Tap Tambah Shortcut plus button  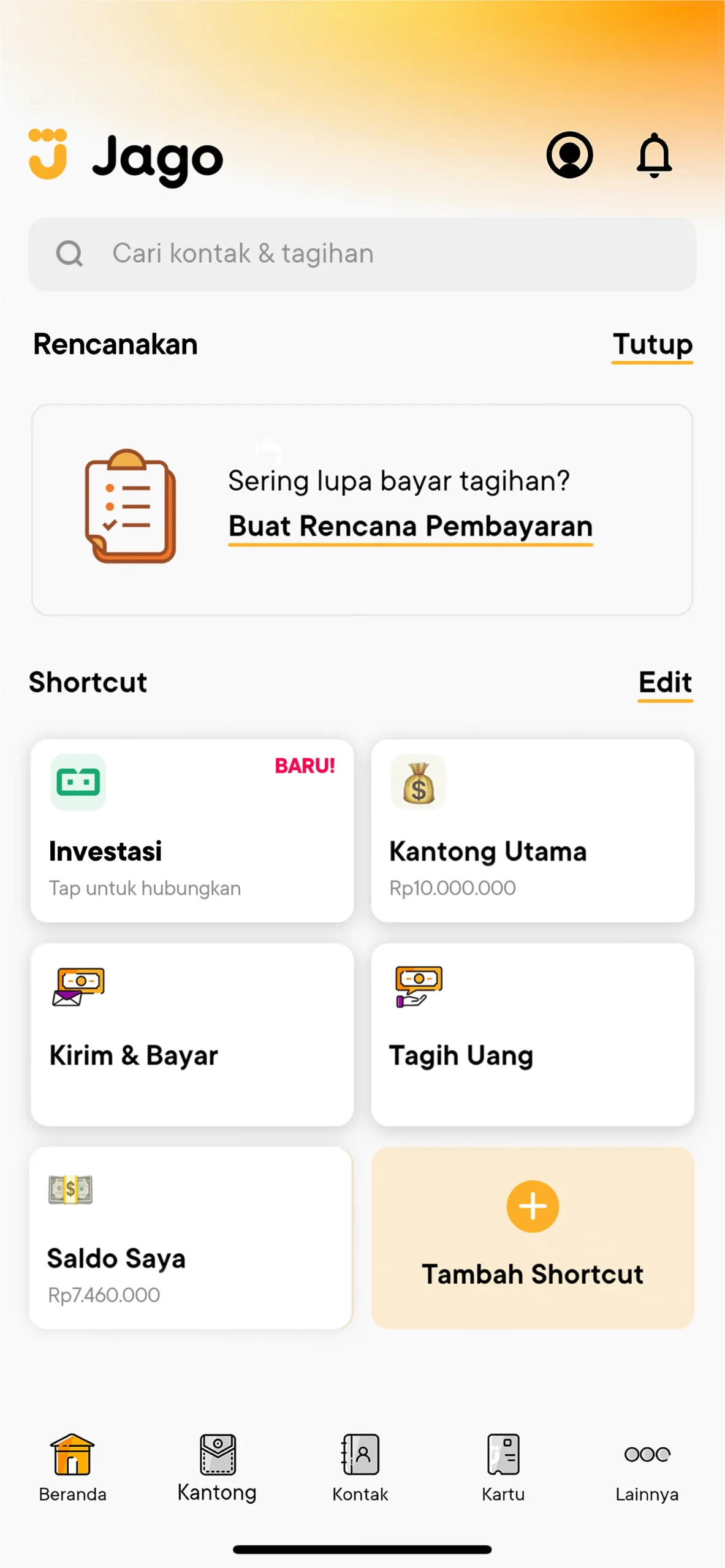pyautogui.click(x=532, y=1205)
